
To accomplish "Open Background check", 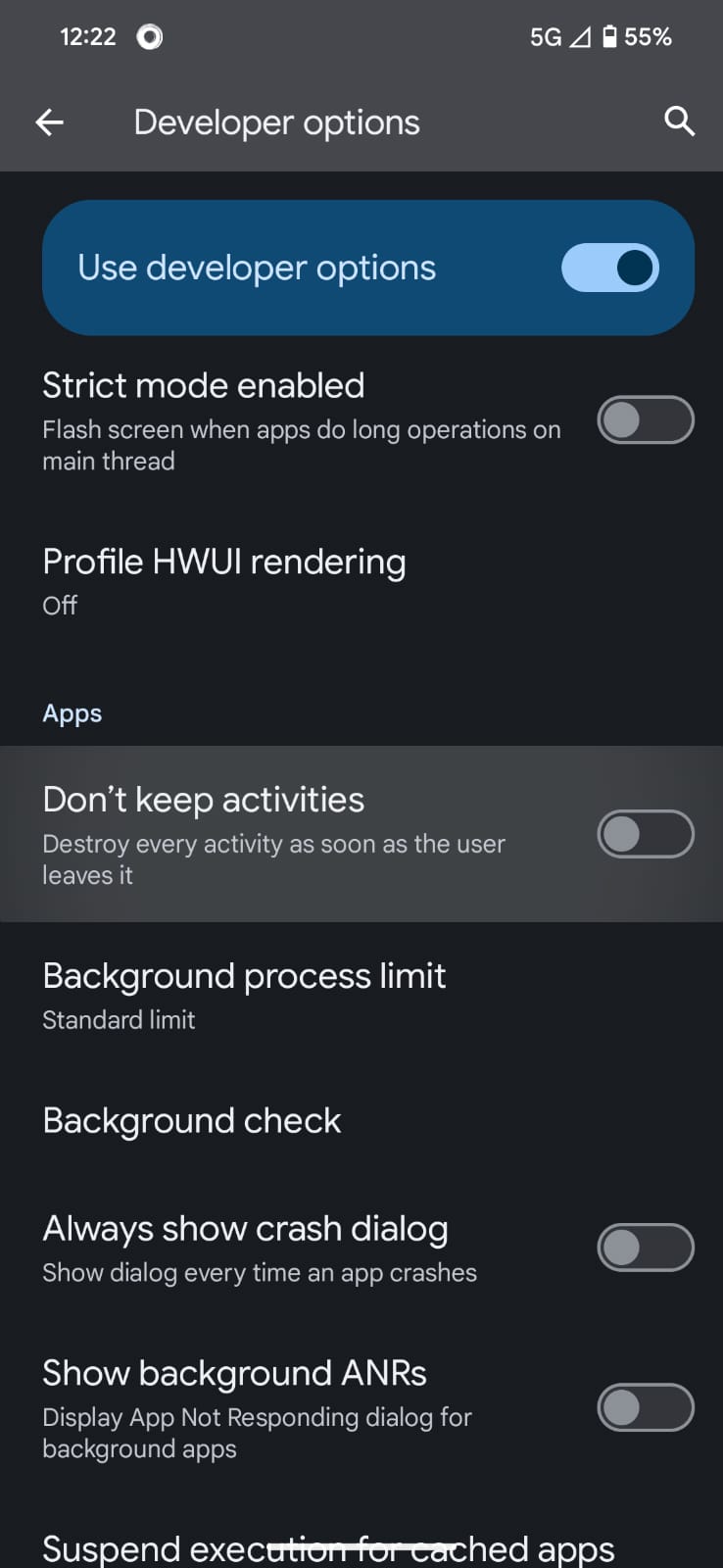I will pos(192,1120).
